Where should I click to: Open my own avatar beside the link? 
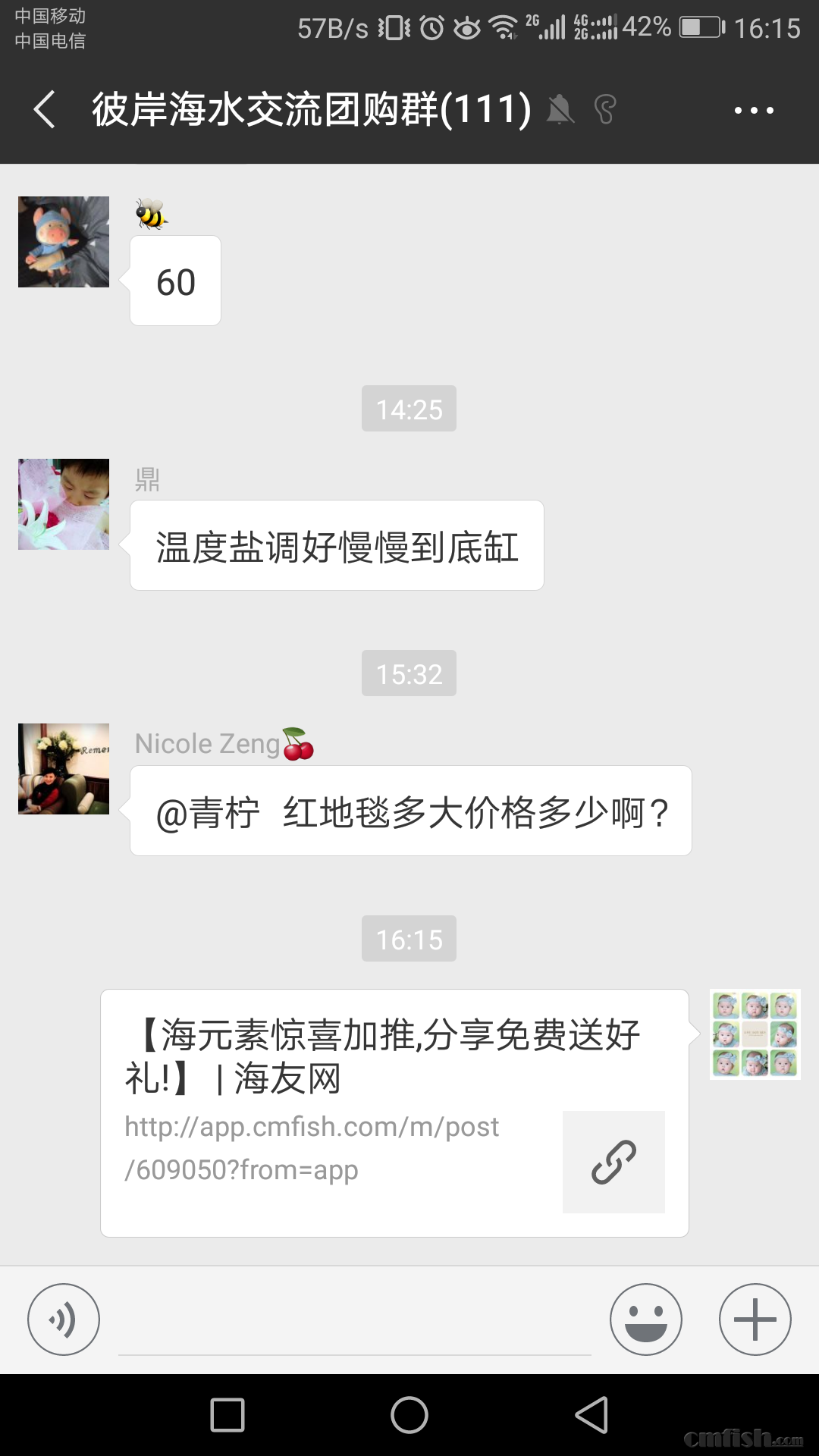[x=755, y=1034]
